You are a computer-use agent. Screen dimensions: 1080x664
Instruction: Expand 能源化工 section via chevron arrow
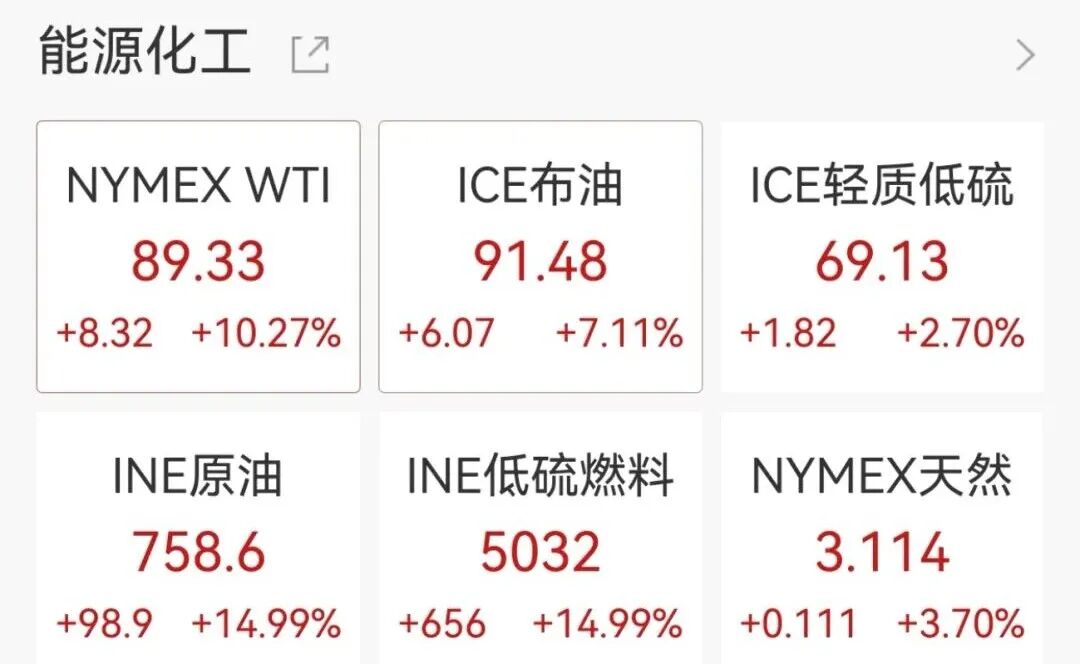(x=1025, y=56)
